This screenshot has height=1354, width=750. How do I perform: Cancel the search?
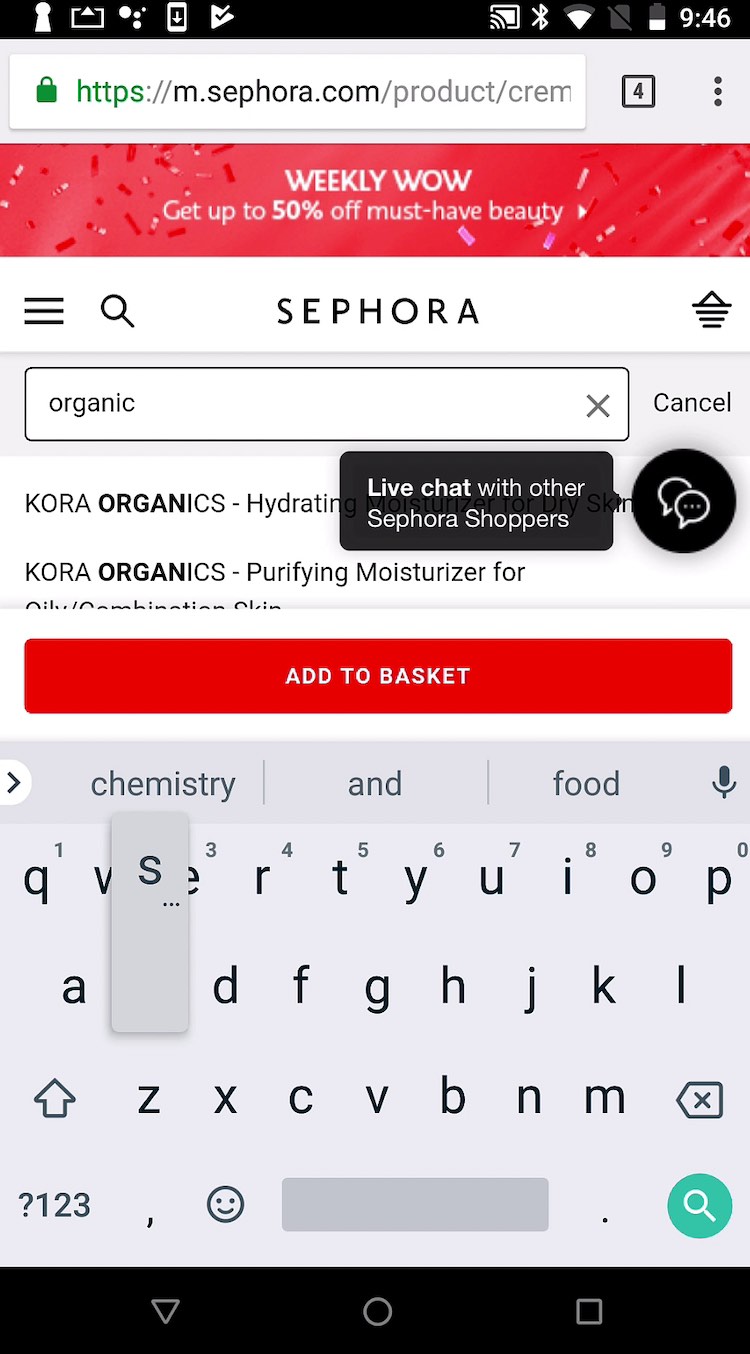[x=692, y=402]
